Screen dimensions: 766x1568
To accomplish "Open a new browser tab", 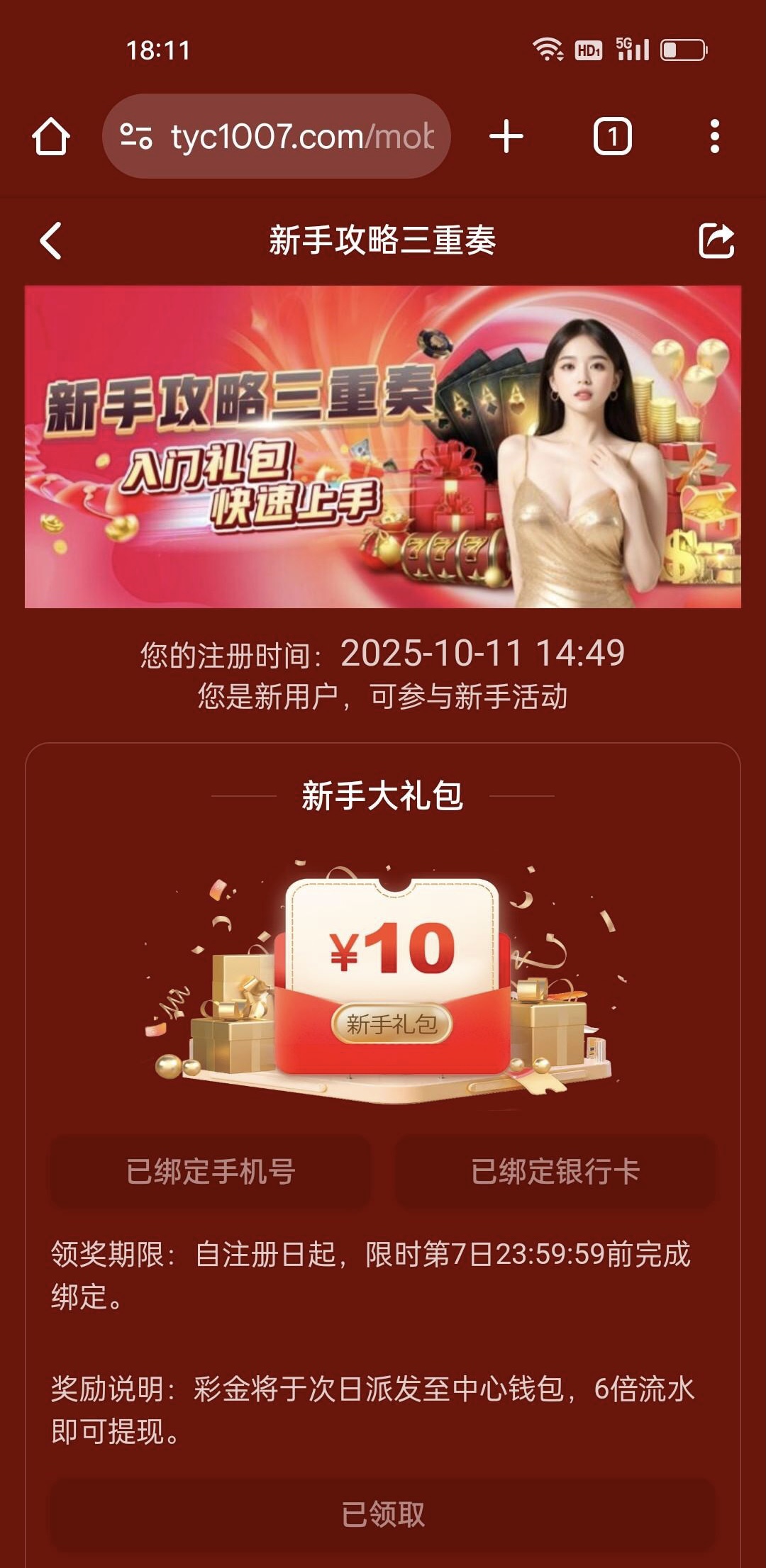I will coord(506,136).
